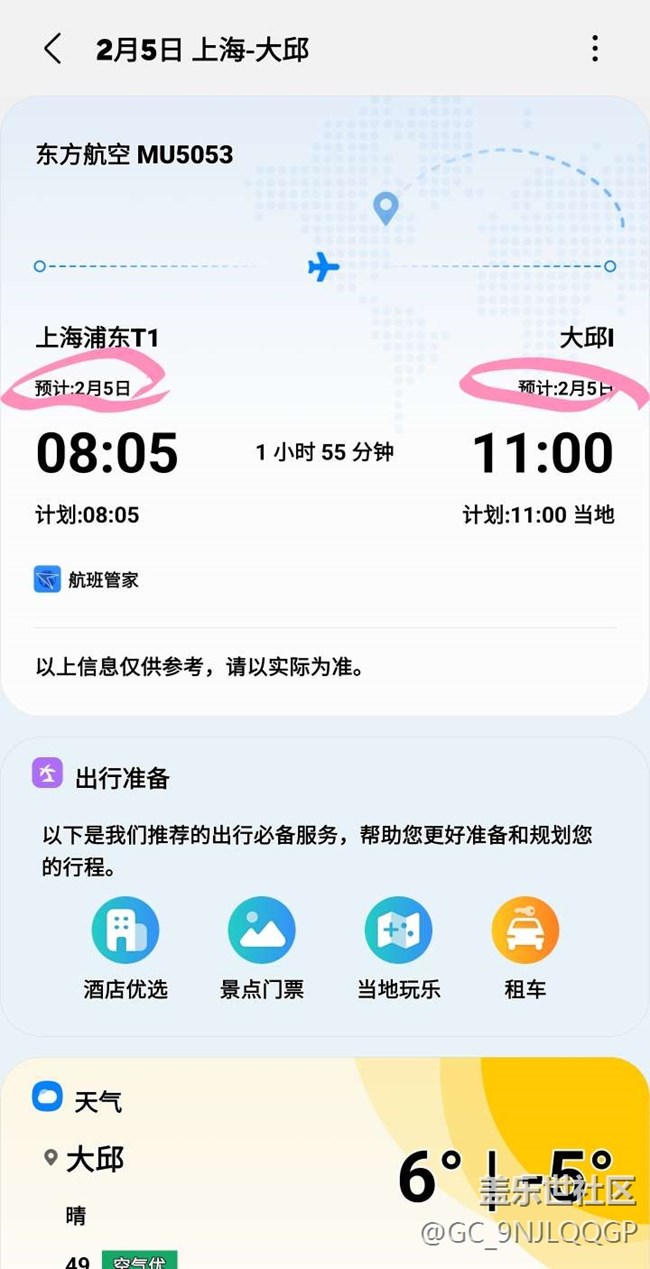Open the MU5053 flight card

click(x=325, y=405)
